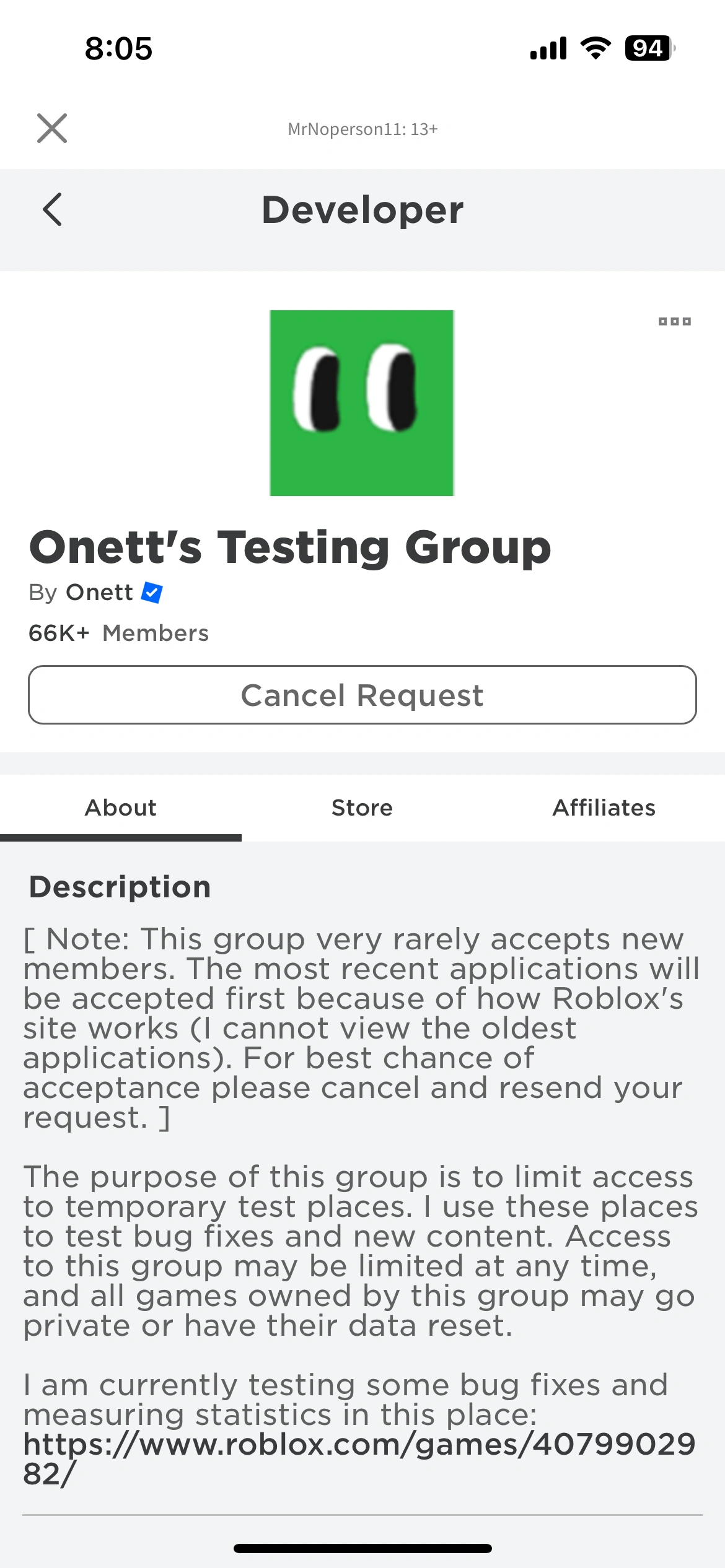725x1568 pixels.
Task: Open the Affiliates tab
Action: 603,807
